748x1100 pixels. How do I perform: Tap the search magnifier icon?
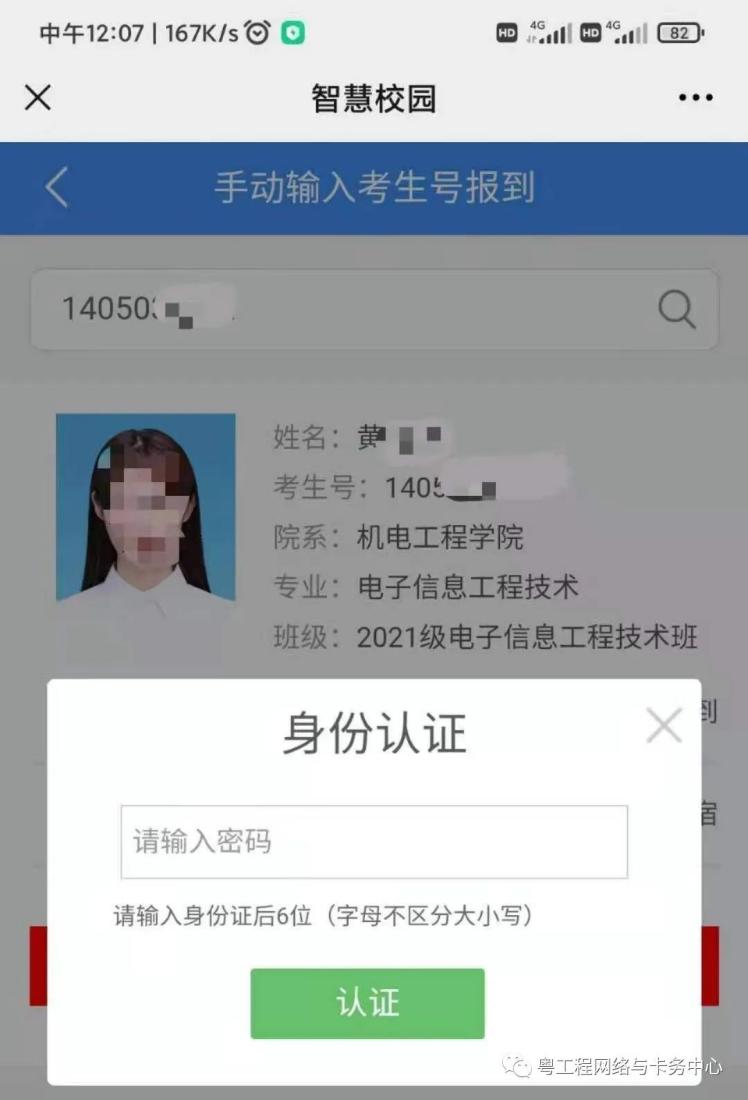click(x=677, y=310)
